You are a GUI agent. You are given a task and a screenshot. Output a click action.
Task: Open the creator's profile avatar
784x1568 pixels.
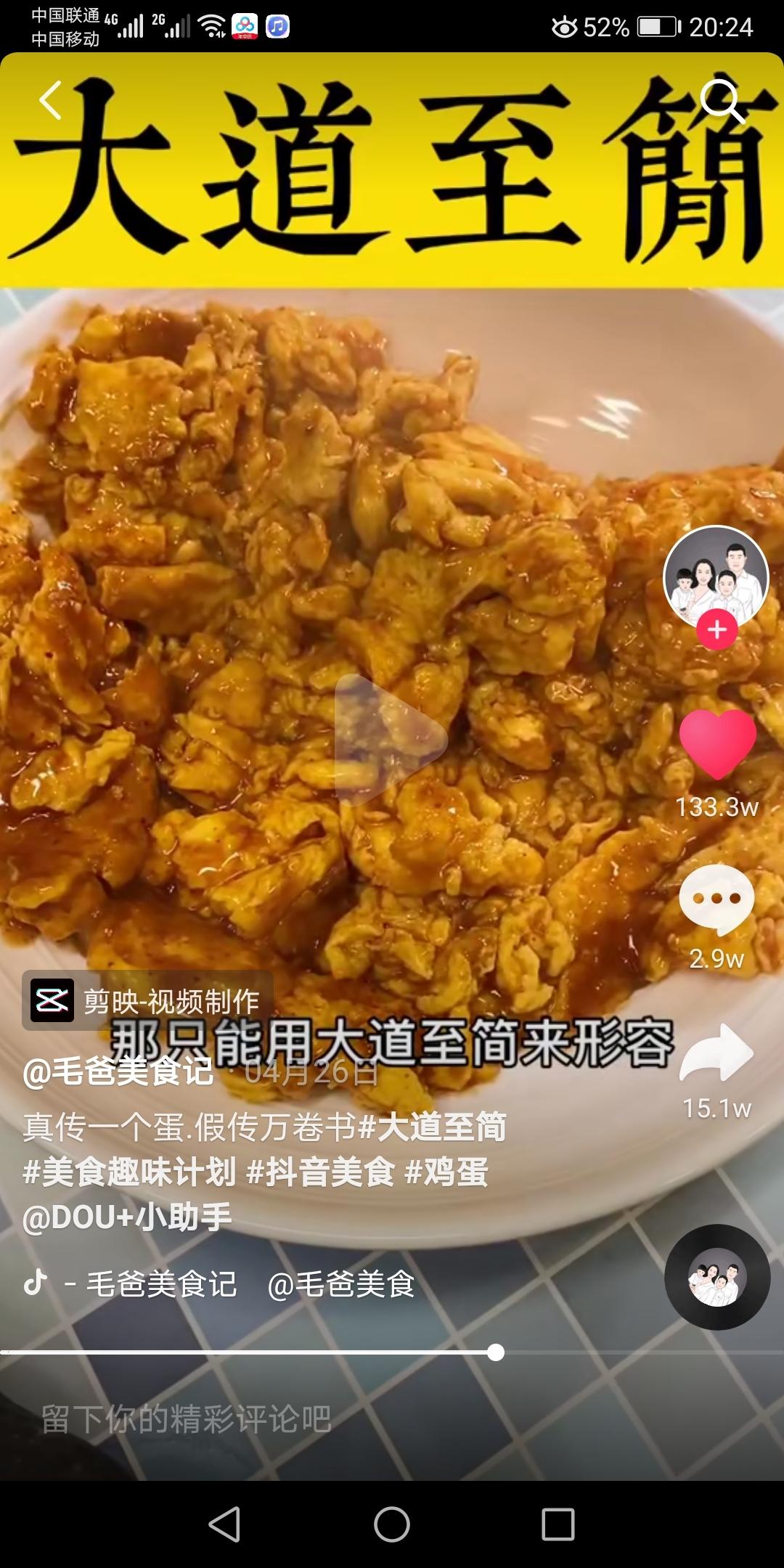click(x=716, y=576)
